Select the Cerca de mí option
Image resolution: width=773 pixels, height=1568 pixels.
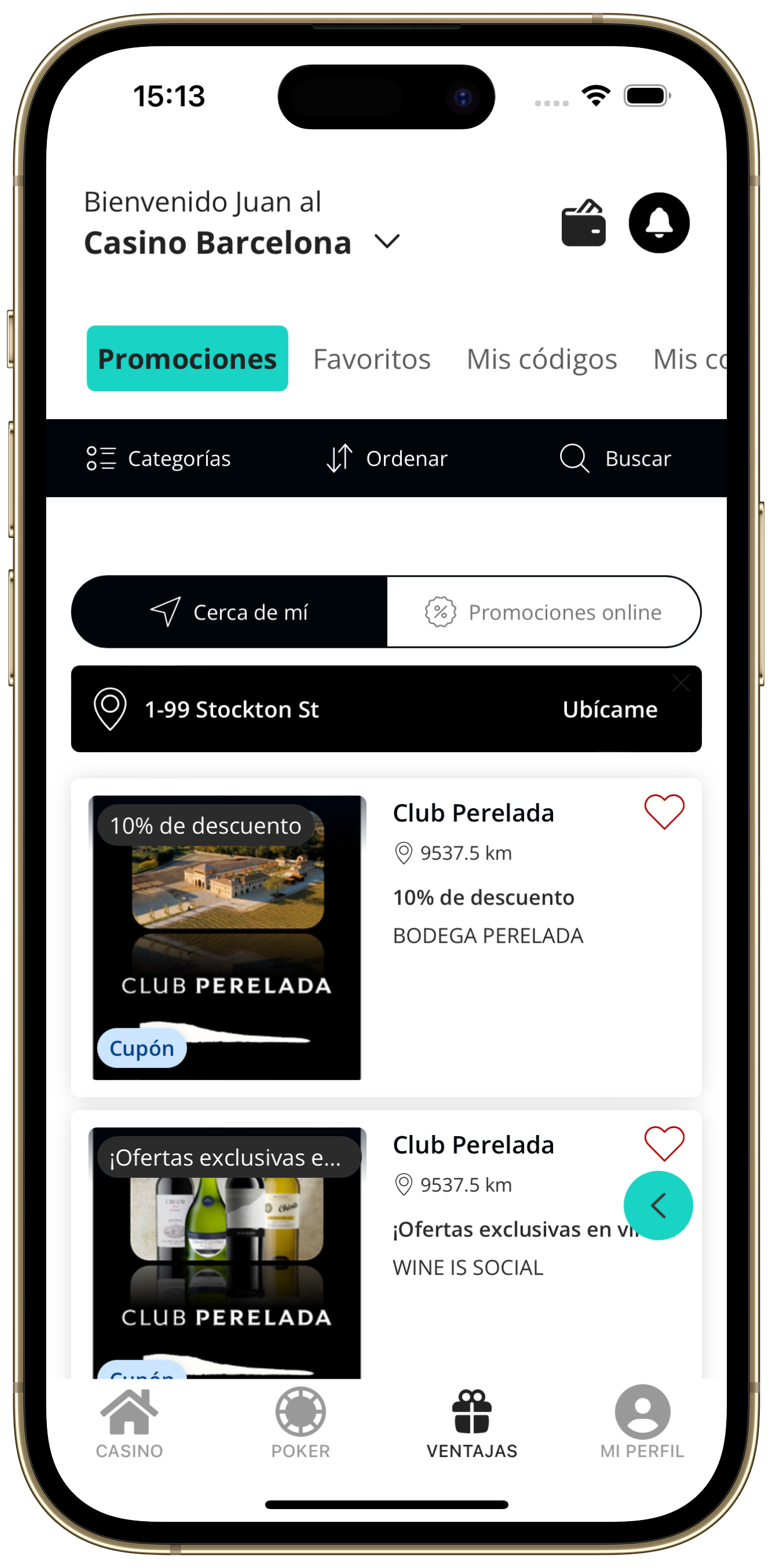(x=229, y=612)
